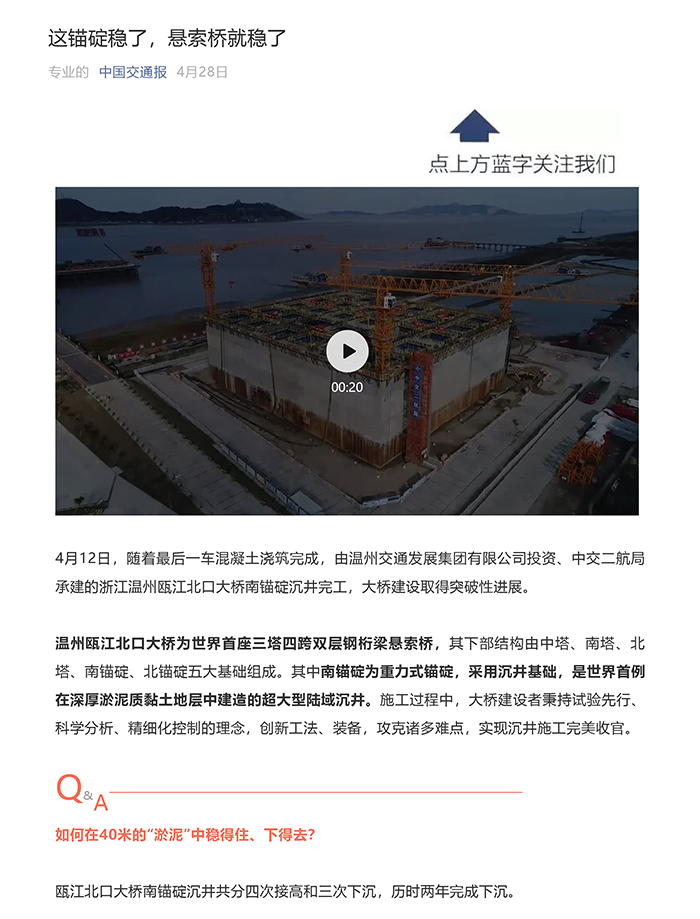Open the 中国交通报 account link

(x=132, y=73)
